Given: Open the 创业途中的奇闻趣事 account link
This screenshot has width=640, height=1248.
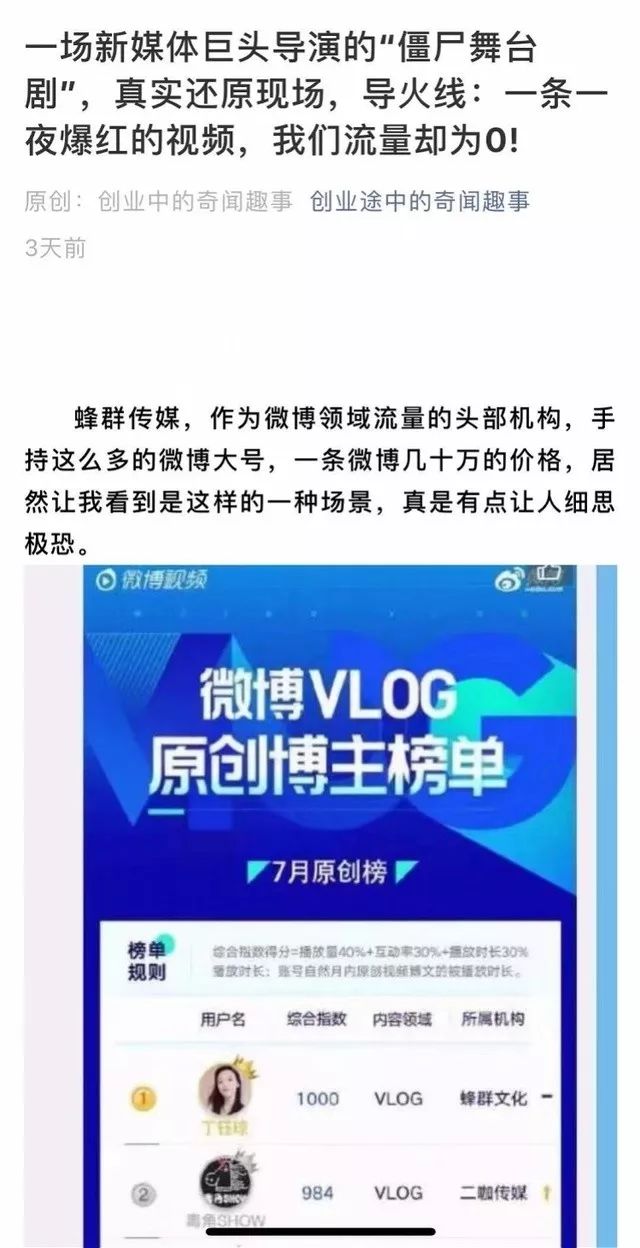Looking at the screenshot, I should click(x=419, y=201).
